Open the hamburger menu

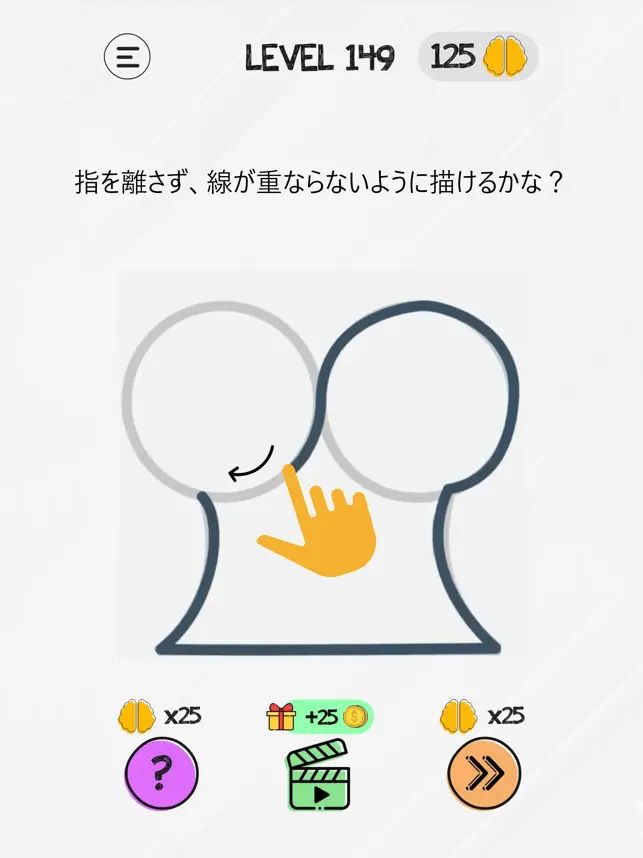[127, 57]
